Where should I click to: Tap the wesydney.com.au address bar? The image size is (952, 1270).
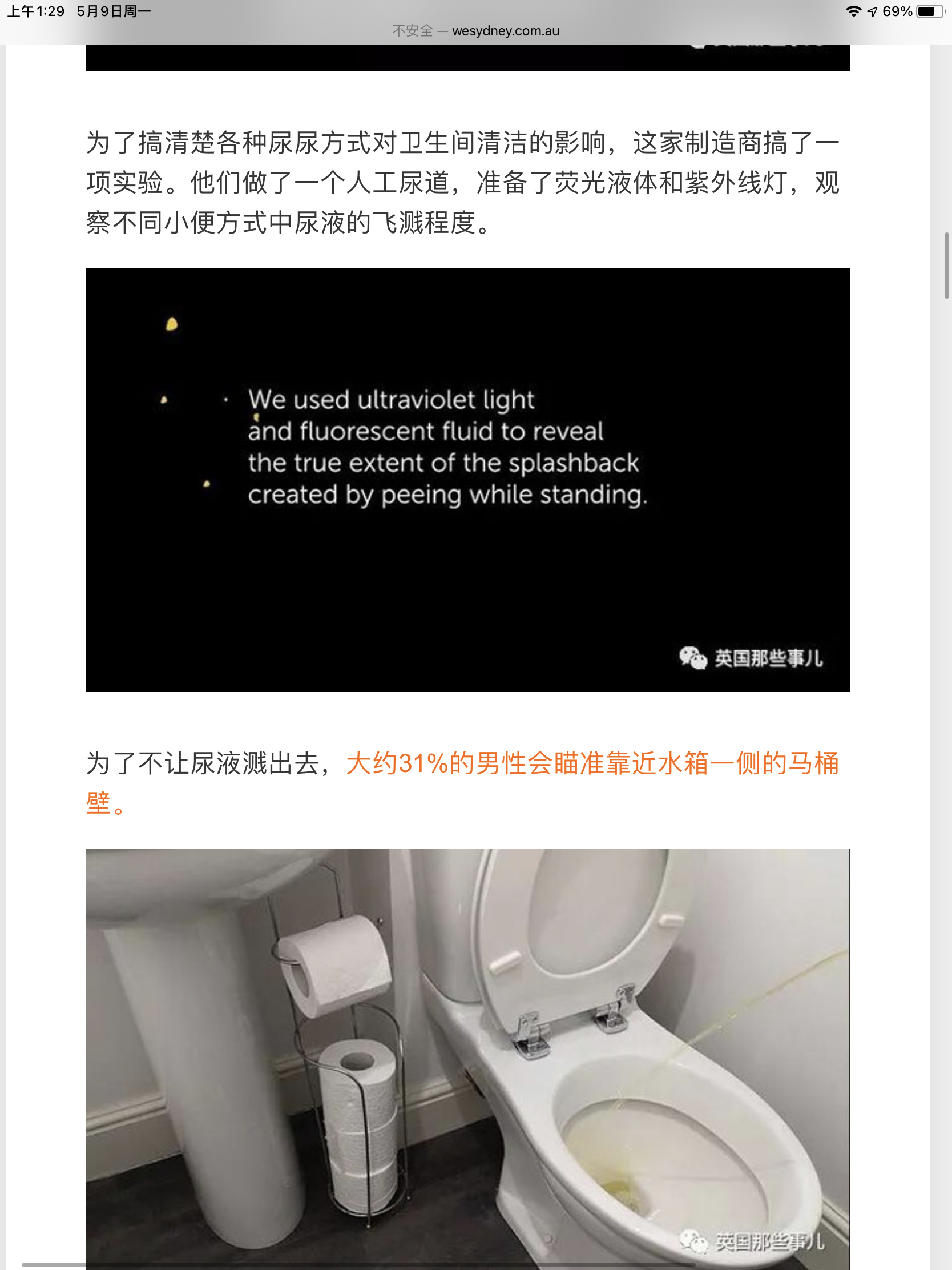475,31
